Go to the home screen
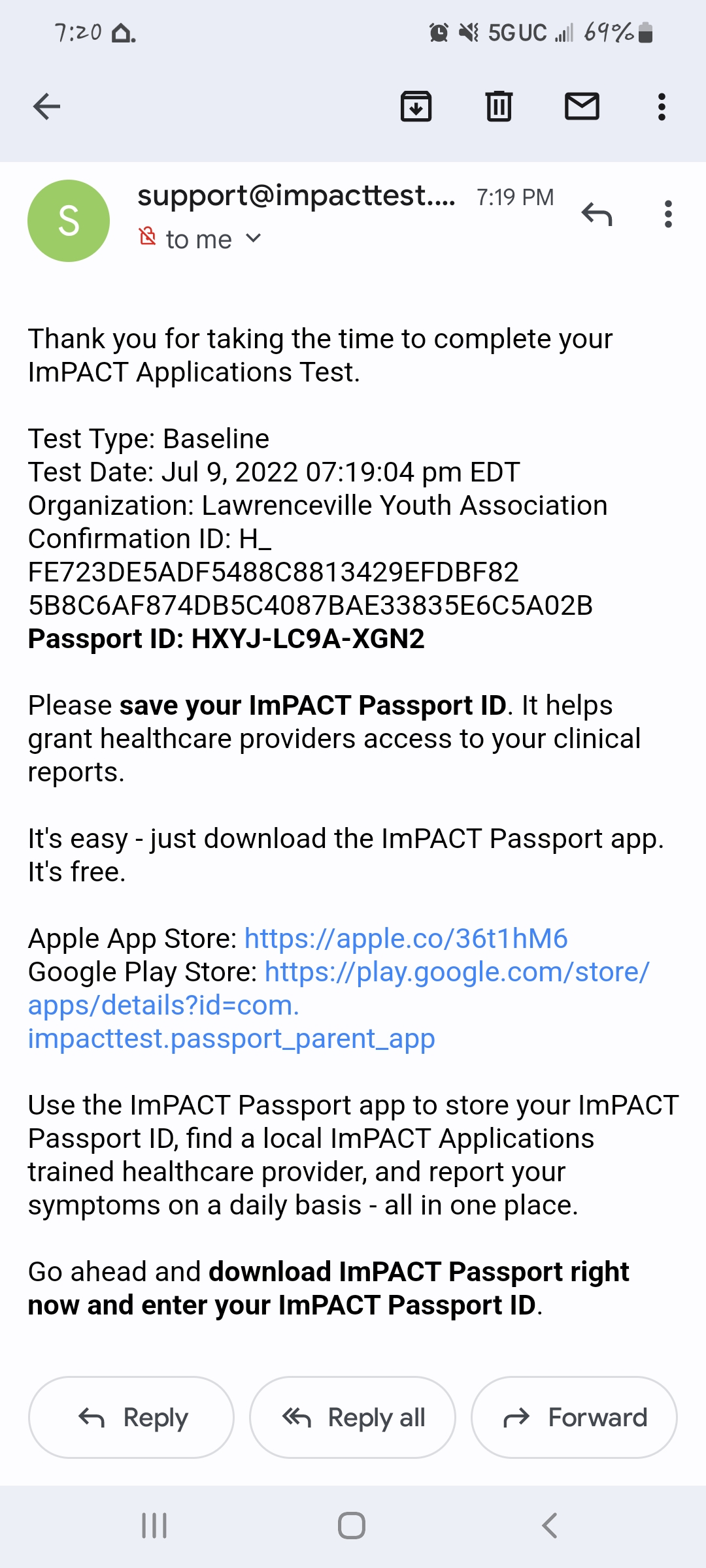The image size is (706, 1568). [352, 1526]
